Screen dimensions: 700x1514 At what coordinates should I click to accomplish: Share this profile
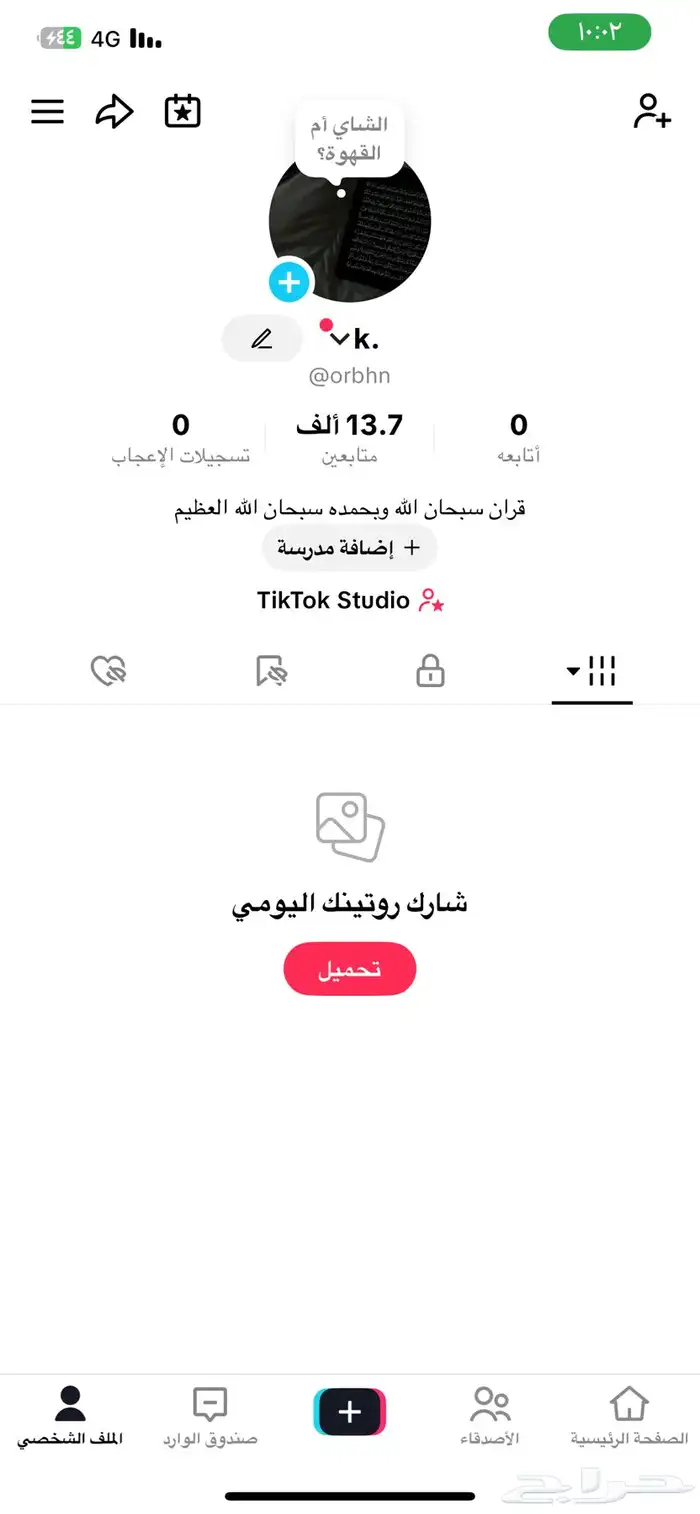pos(114,112)
